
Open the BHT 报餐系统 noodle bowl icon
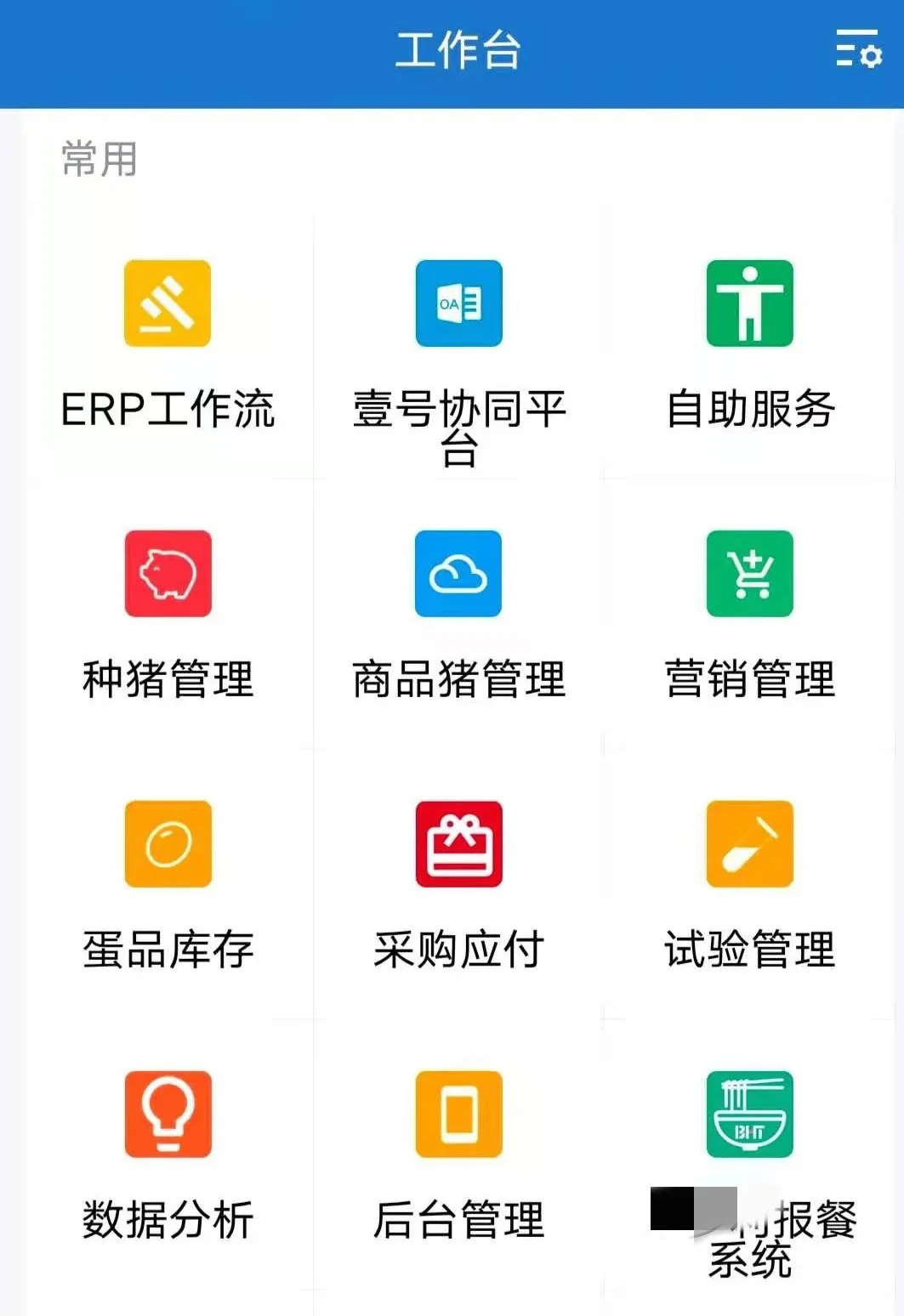[x=748, y=1114]
